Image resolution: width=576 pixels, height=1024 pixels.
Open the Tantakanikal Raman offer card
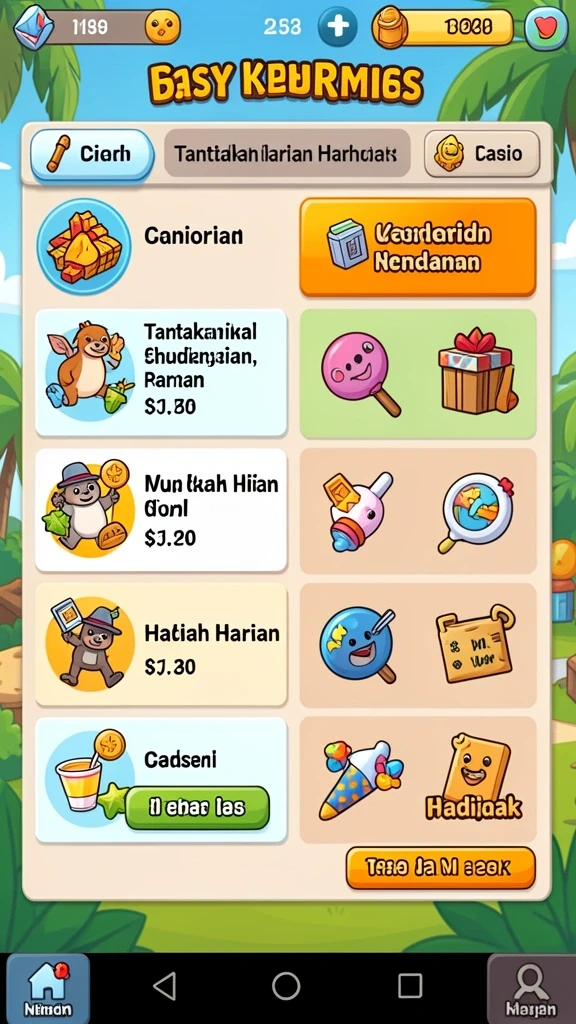(161, 373)
